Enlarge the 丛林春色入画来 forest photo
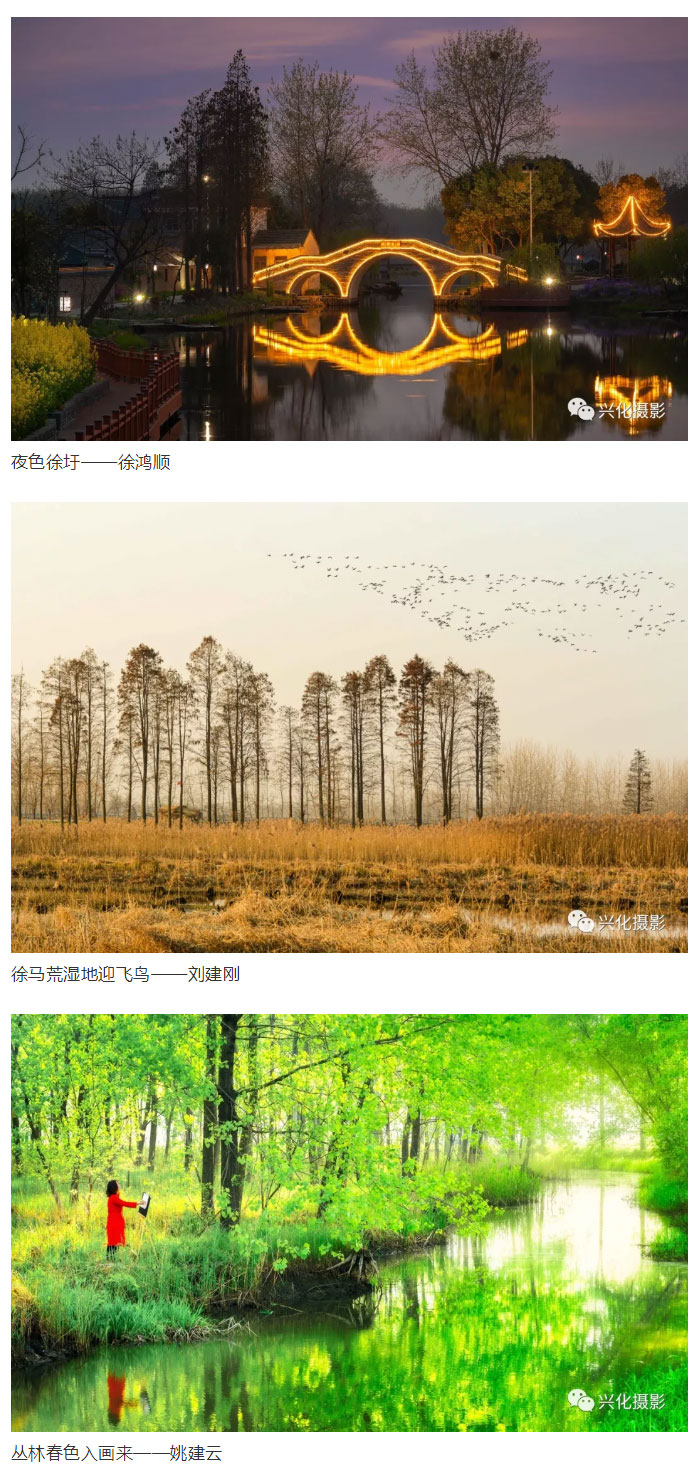The width and height of the screenshot is (700, 1480). (349, 1222)
